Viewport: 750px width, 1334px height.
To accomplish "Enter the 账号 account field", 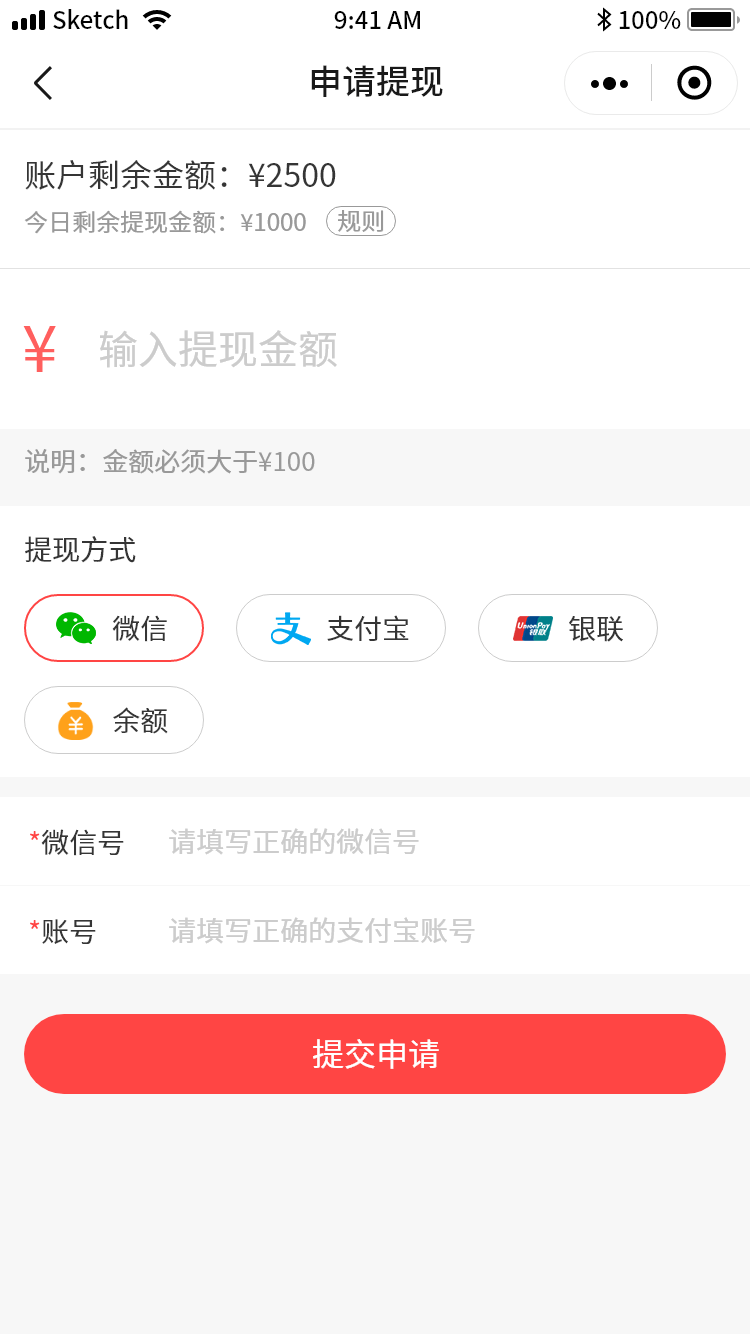I will point(440,931).
